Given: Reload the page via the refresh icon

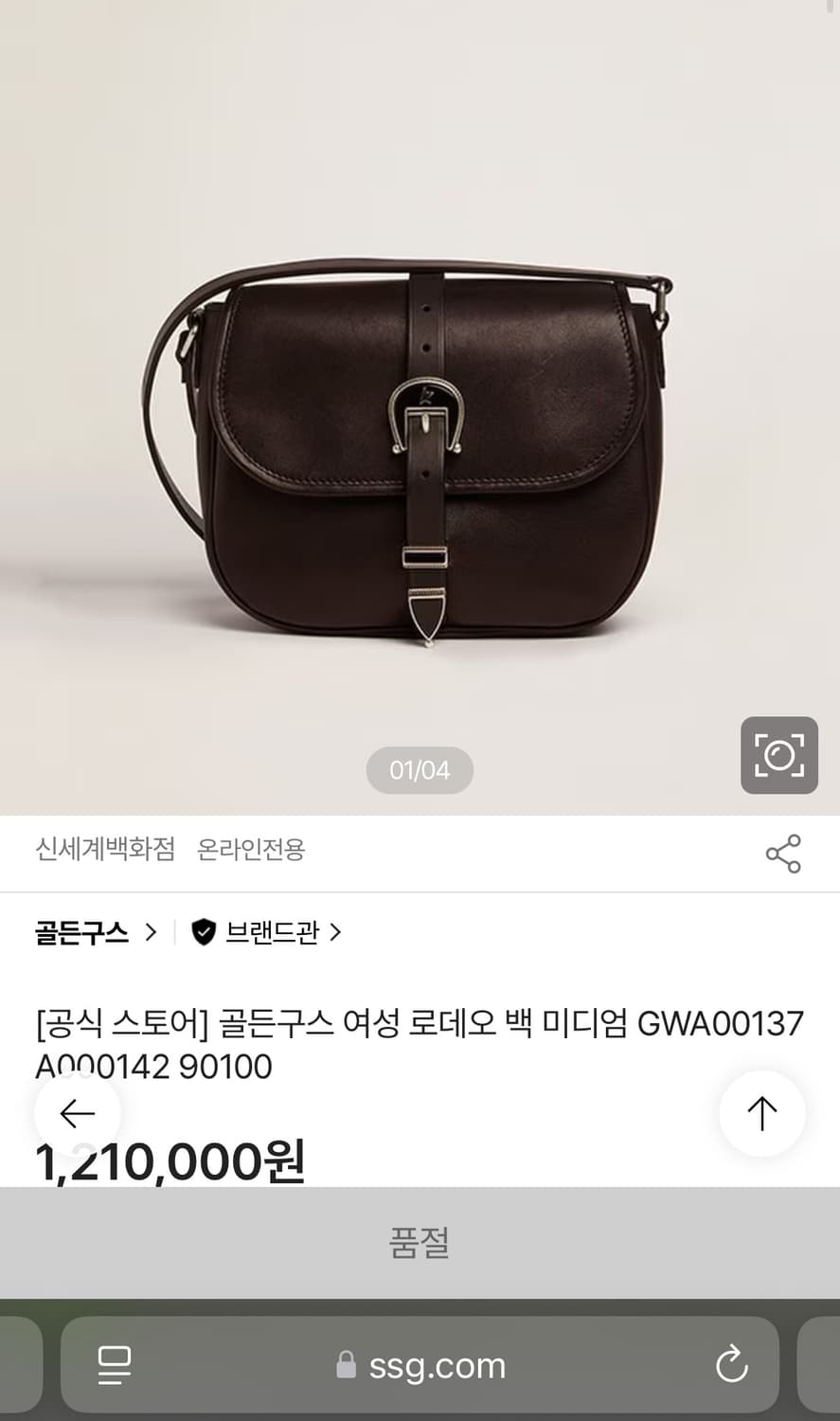Looking at the screenshot, I should [x=729, y=1366].
